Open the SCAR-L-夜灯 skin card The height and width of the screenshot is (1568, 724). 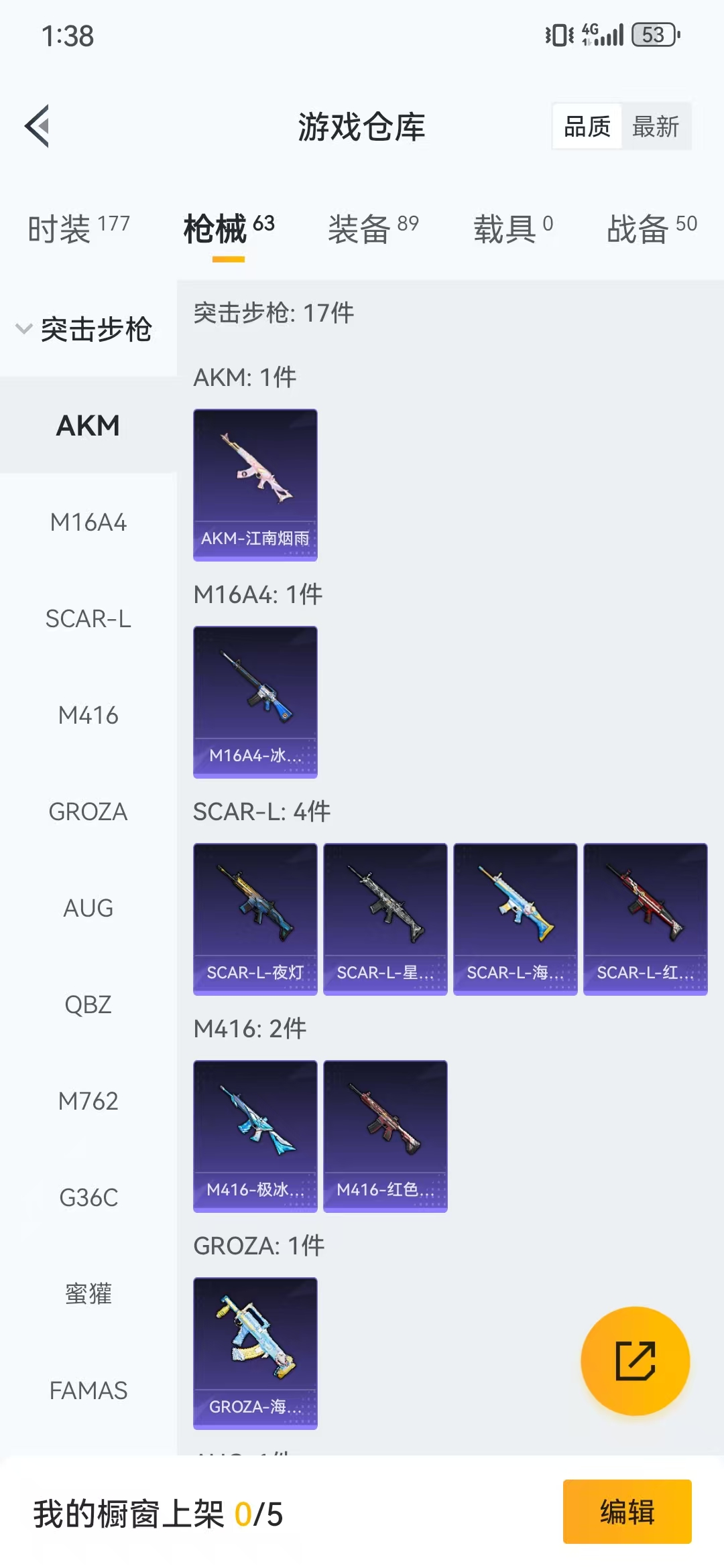click(255, 919)
